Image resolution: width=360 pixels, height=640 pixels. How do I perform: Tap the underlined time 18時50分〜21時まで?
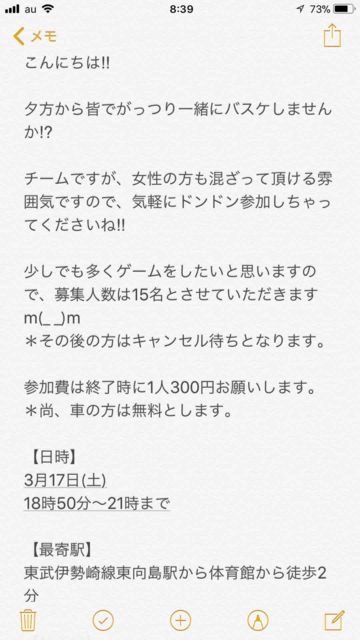click(97, 504)
